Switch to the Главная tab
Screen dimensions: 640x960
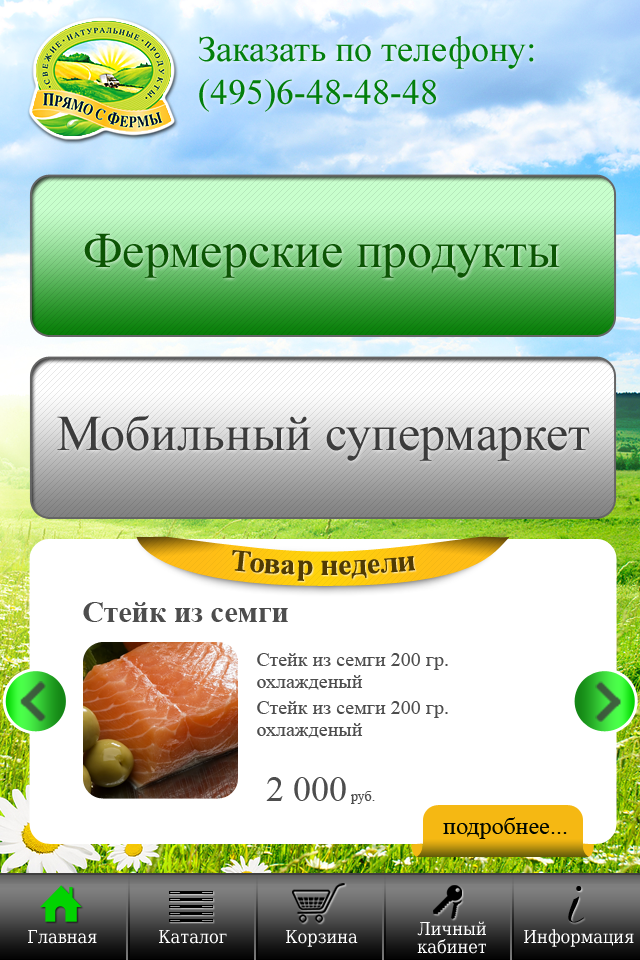click(x=62, y=917)
